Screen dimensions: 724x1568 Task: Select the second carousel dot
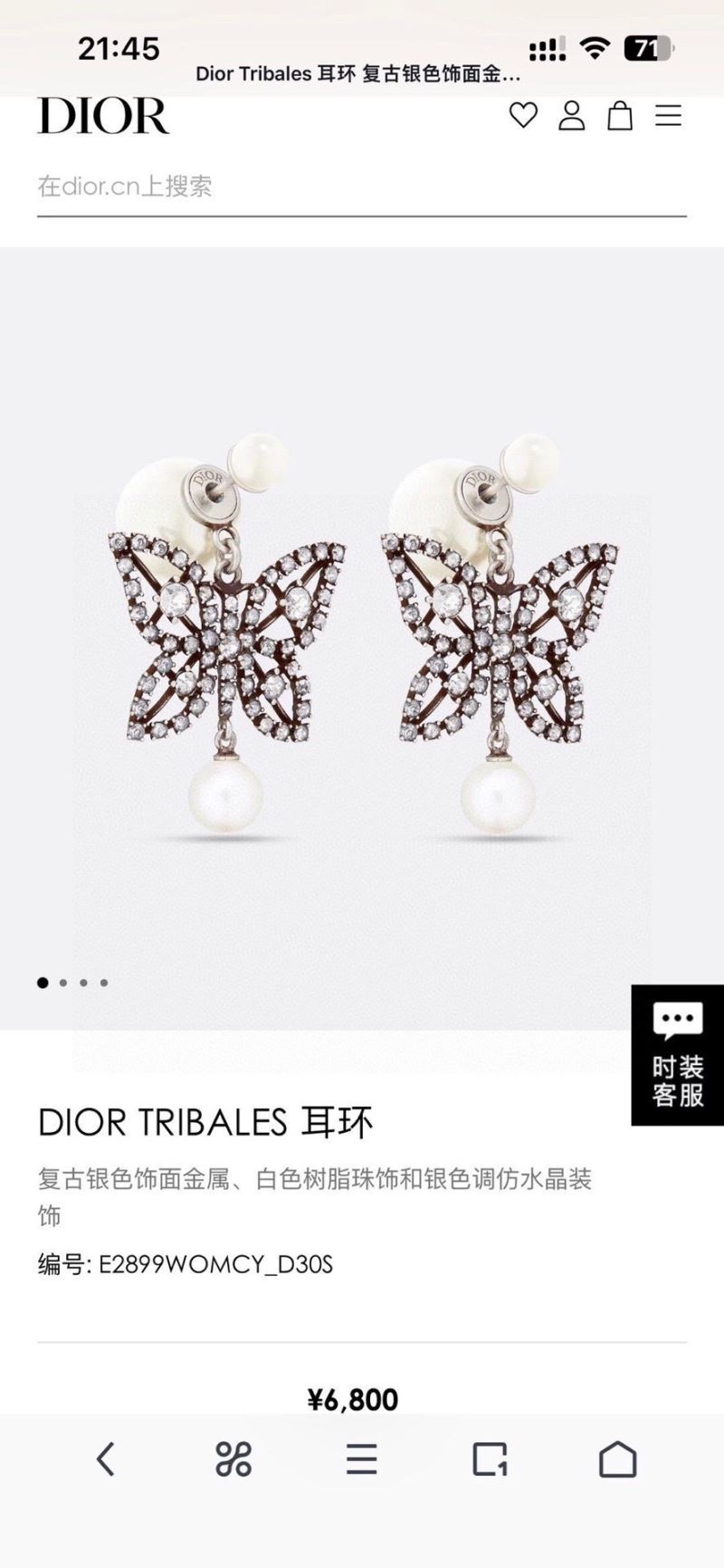62,983
